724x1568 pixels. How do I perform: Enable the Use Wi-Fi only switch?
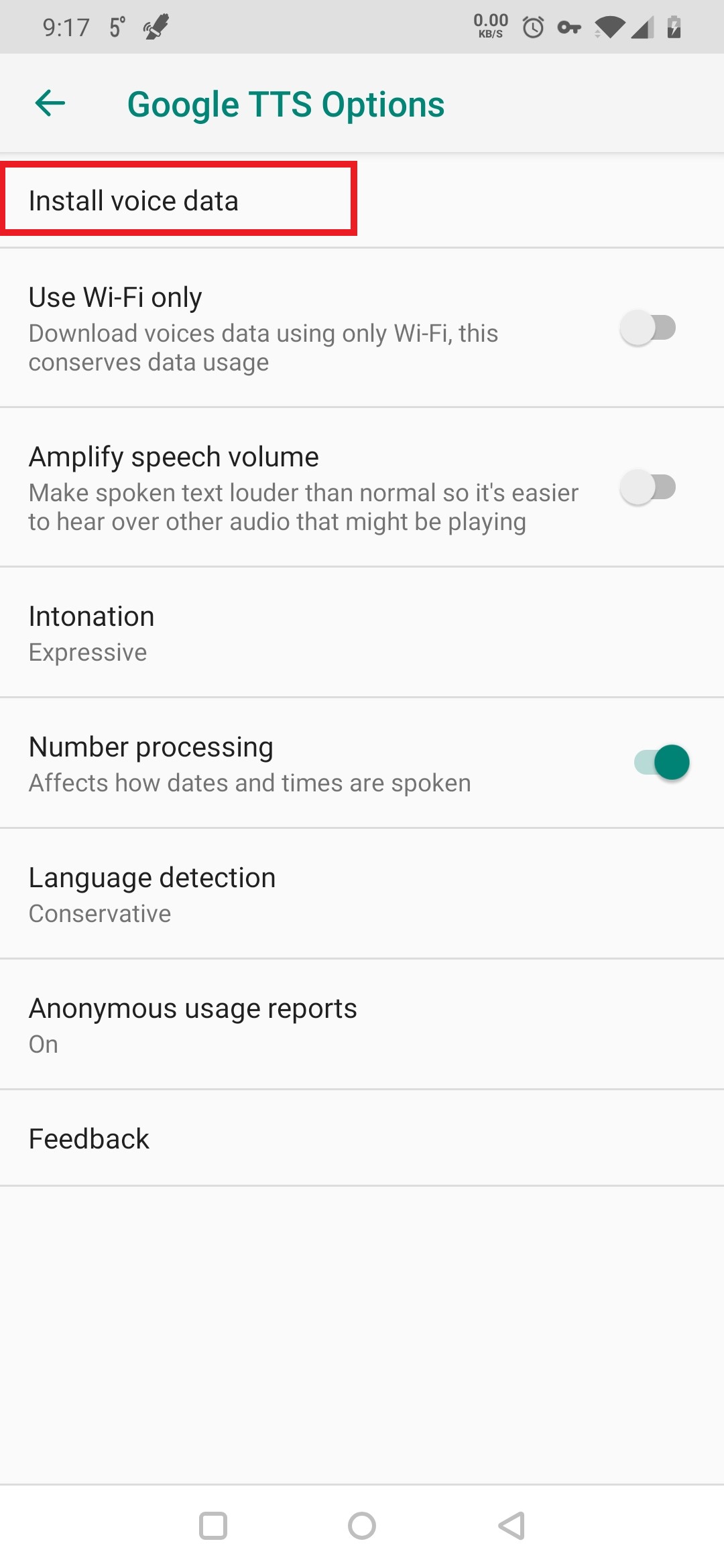[648, 328]
